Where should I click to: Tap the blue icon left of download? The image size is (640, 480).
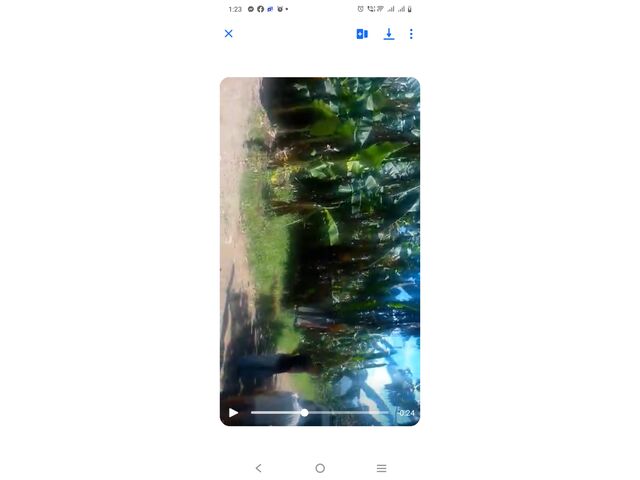coord(362,34)
